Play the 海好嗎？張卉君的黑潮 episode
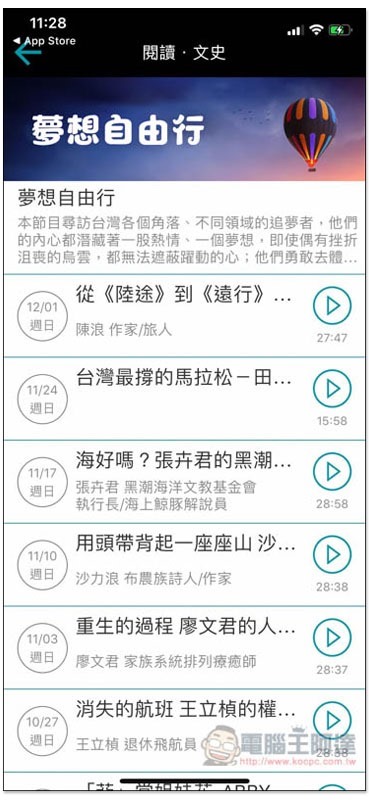Image resolution: width=369 pixels, height=800 pixels. pos(332,472)
